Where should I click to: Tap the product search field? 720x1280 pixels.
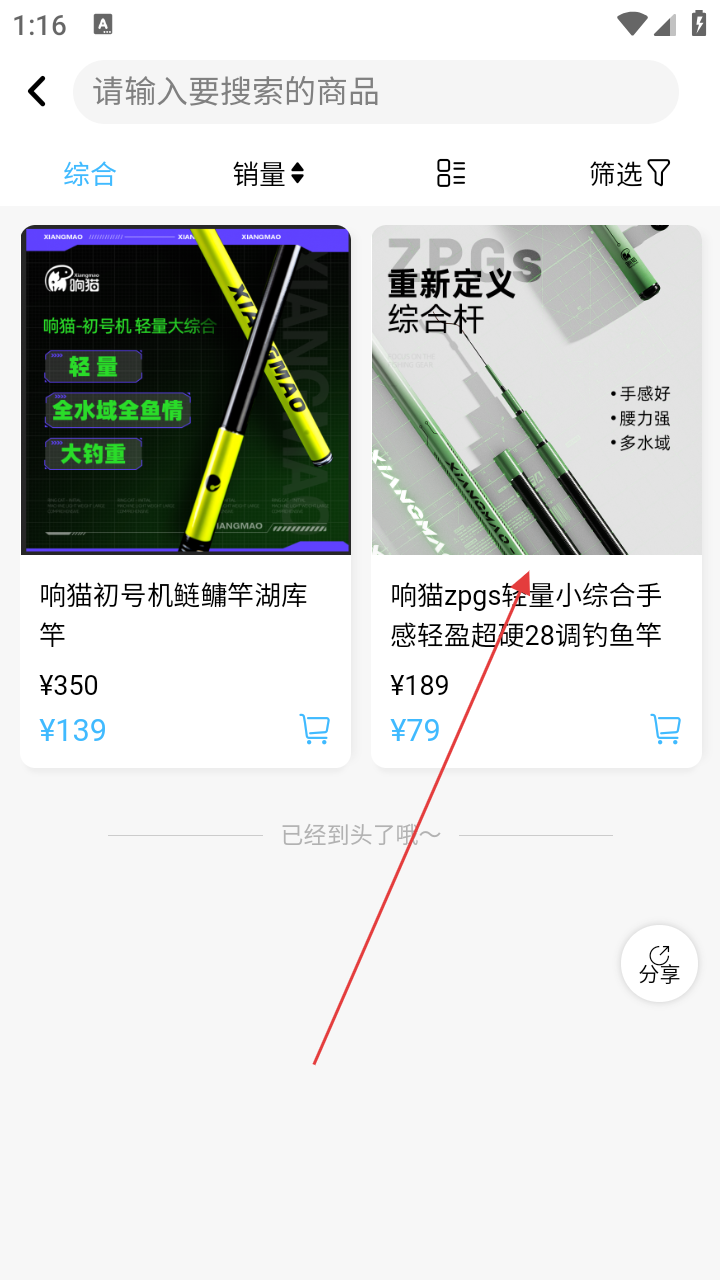(375, 92)
